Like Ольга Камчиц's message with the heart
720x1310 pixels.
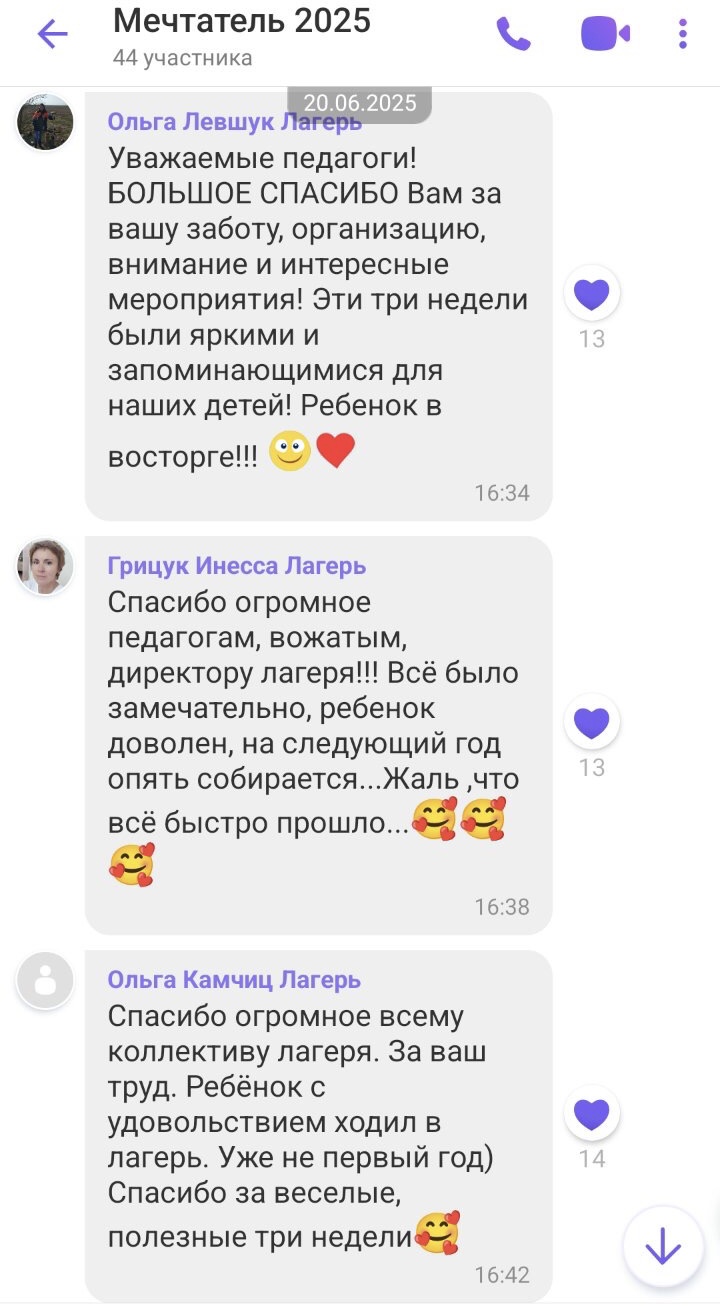tap(592, 1114)
